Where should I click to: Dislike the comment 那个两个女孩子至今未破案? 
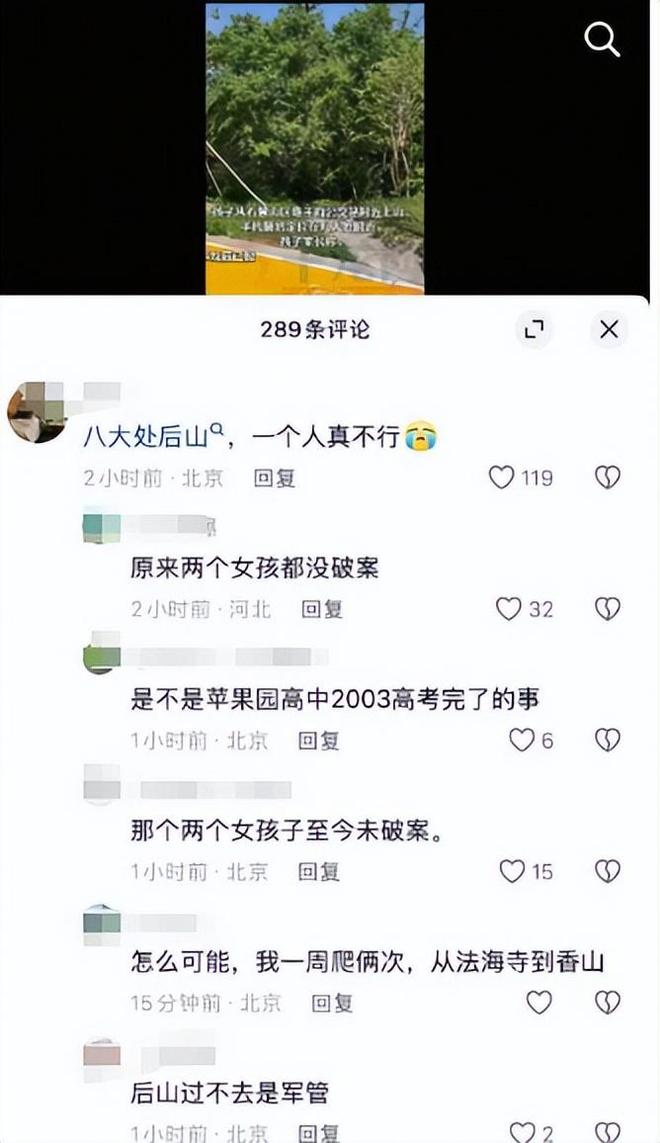tap(608, 872)
